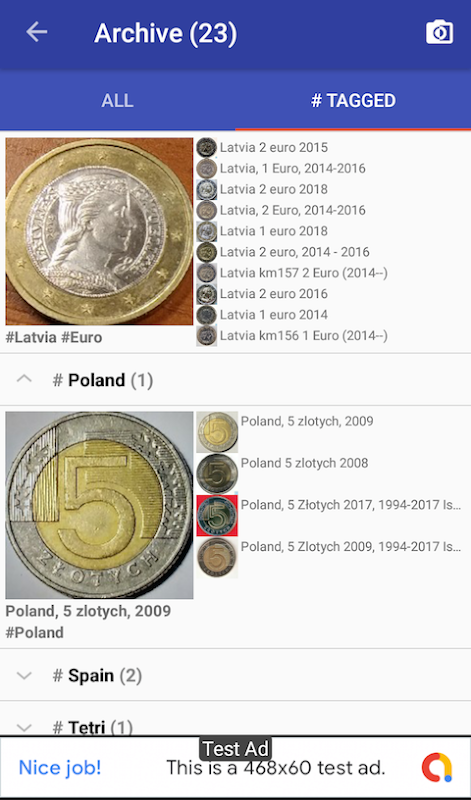Collapse the # Poland group

[x=235, y=380]
